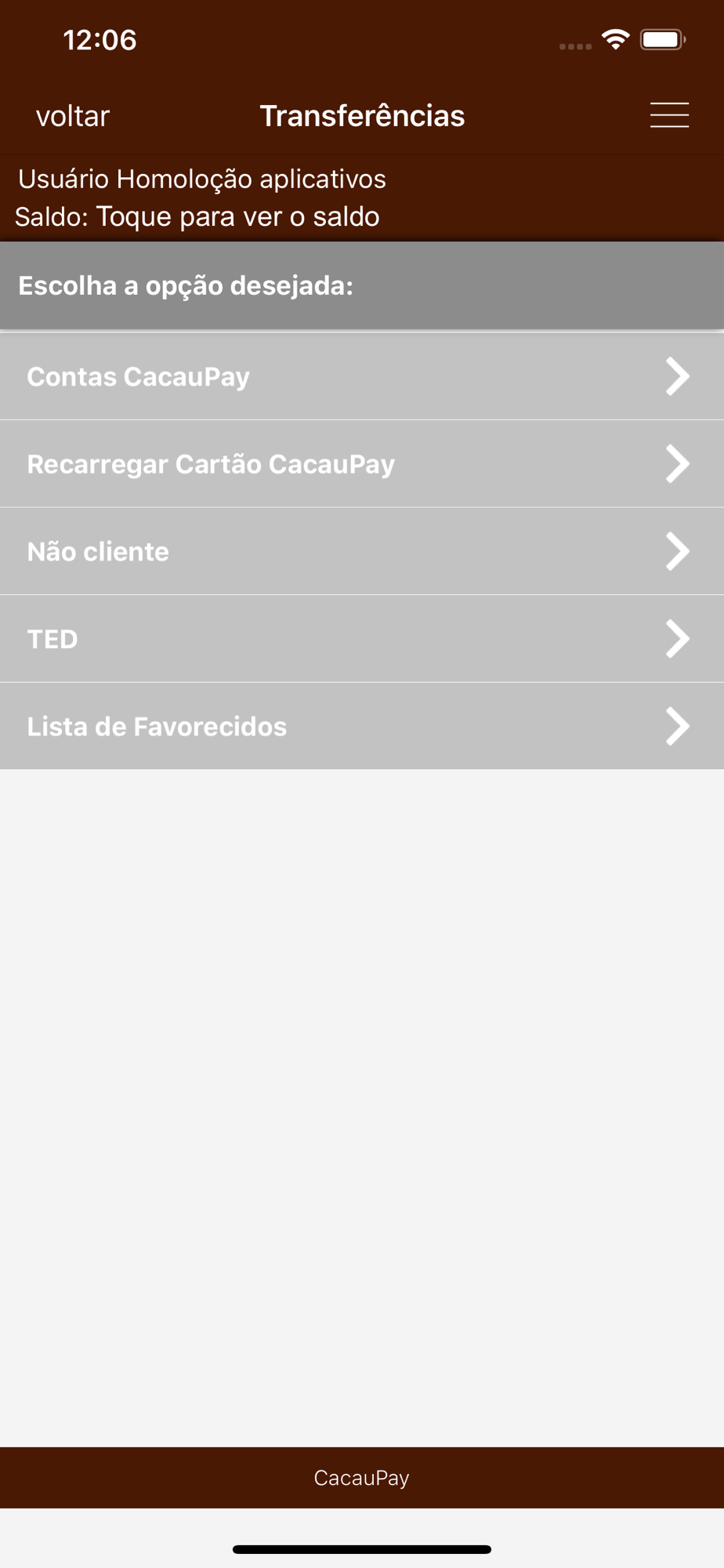Open Contas CacauPay transfer option
The height and width of the screenshot is (1568, 724).
(x=361, y=376)
